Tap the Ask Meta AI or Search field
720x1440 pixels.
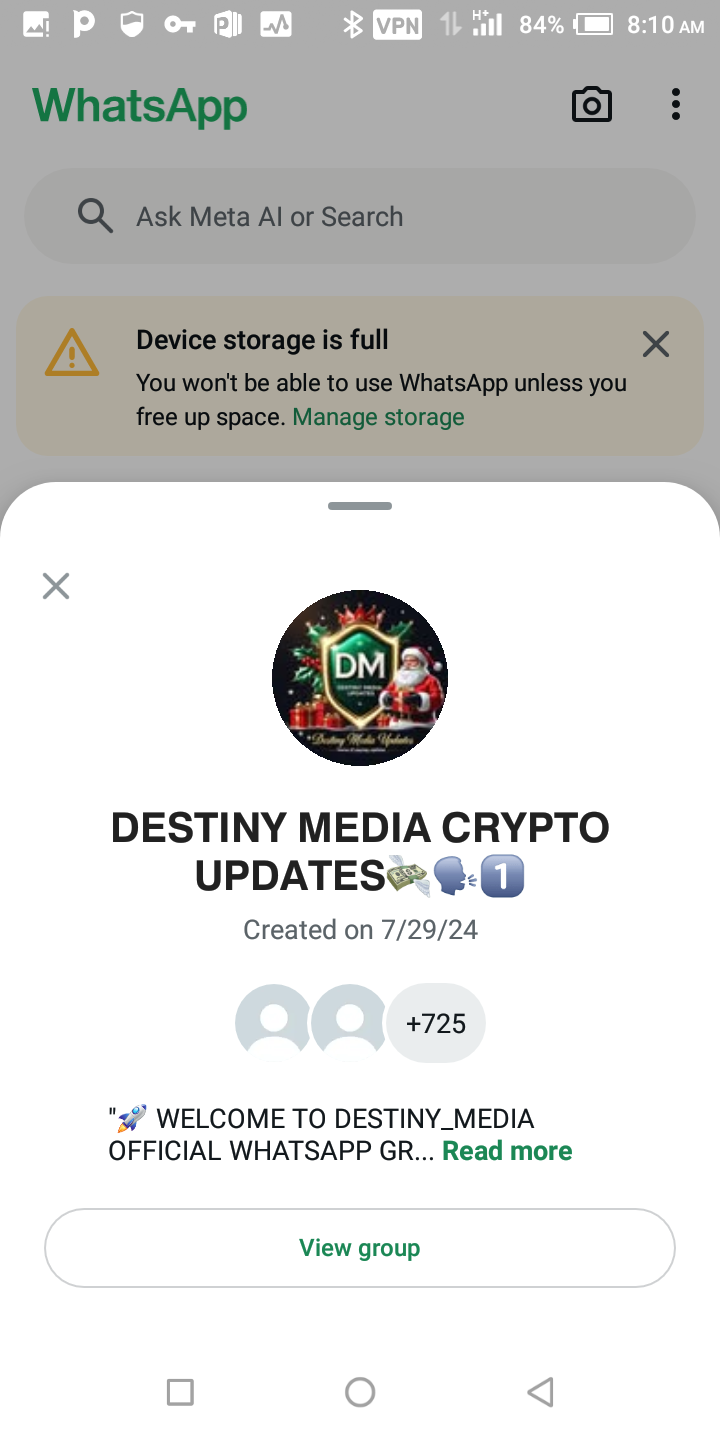[x=360, y=216]
